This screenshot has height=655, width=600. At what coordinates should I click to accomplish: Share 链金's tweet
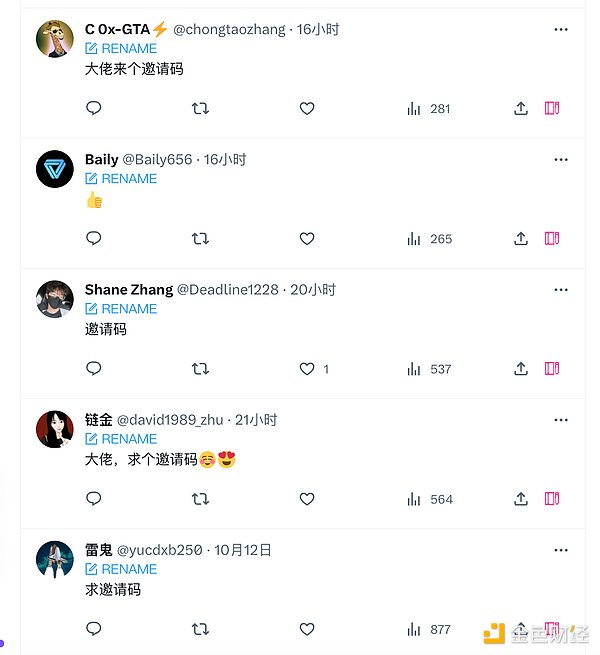(x=521, y=498)
